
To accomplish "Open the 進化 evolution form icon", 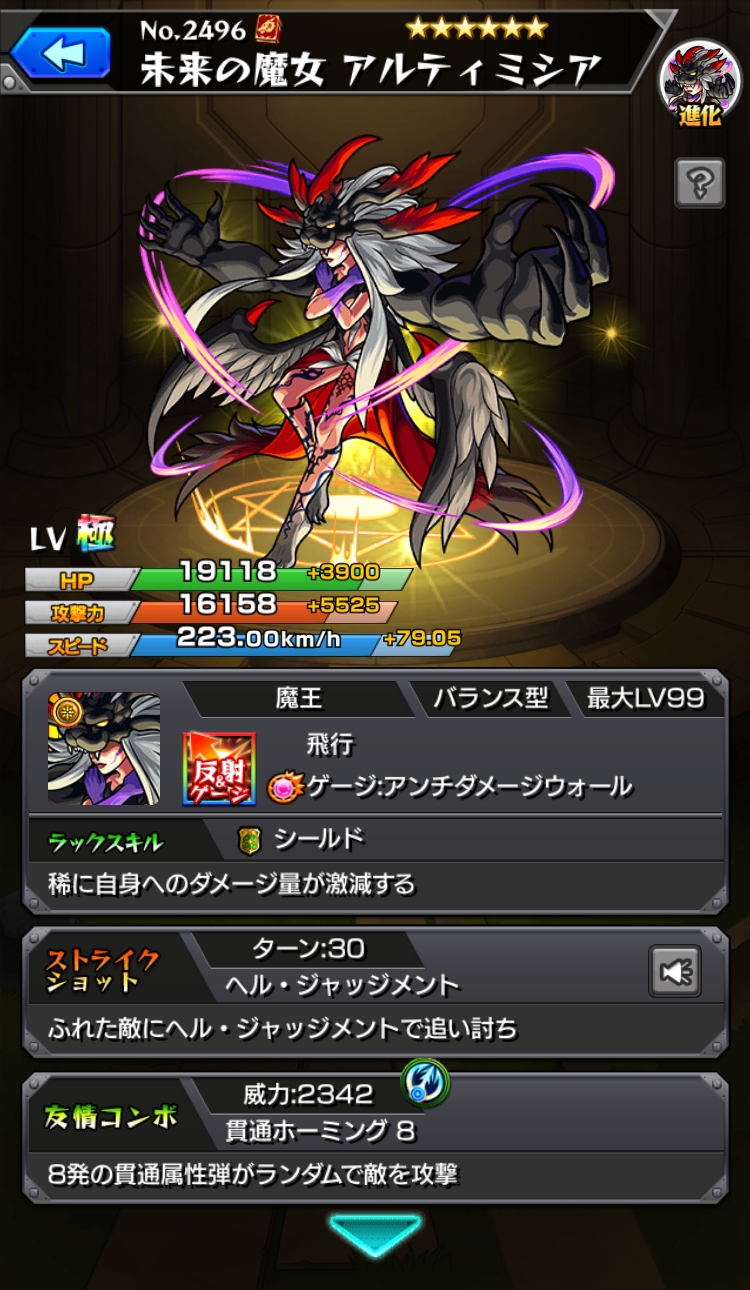I will click(700, 87).
